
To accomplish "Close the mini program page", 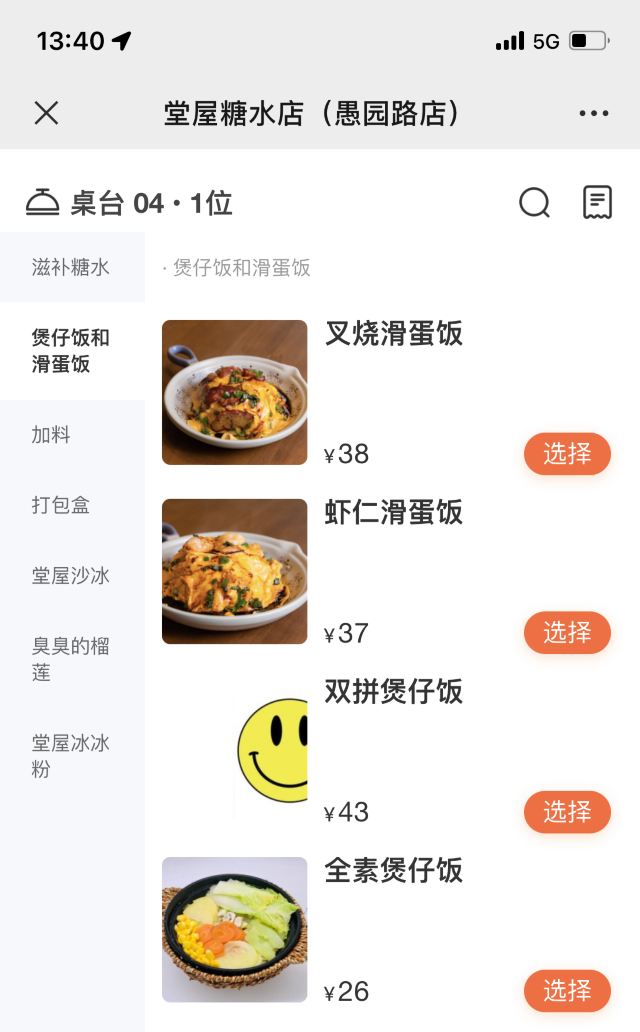I will tap(46, 113).
